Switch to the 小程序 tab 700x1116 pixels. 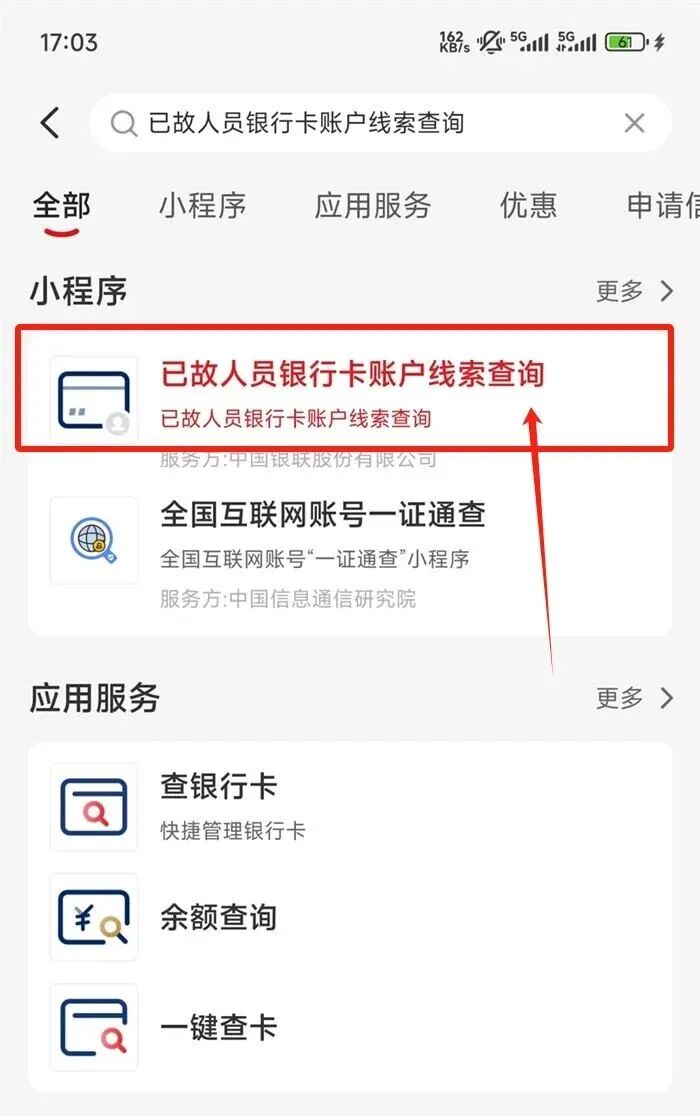202,206
